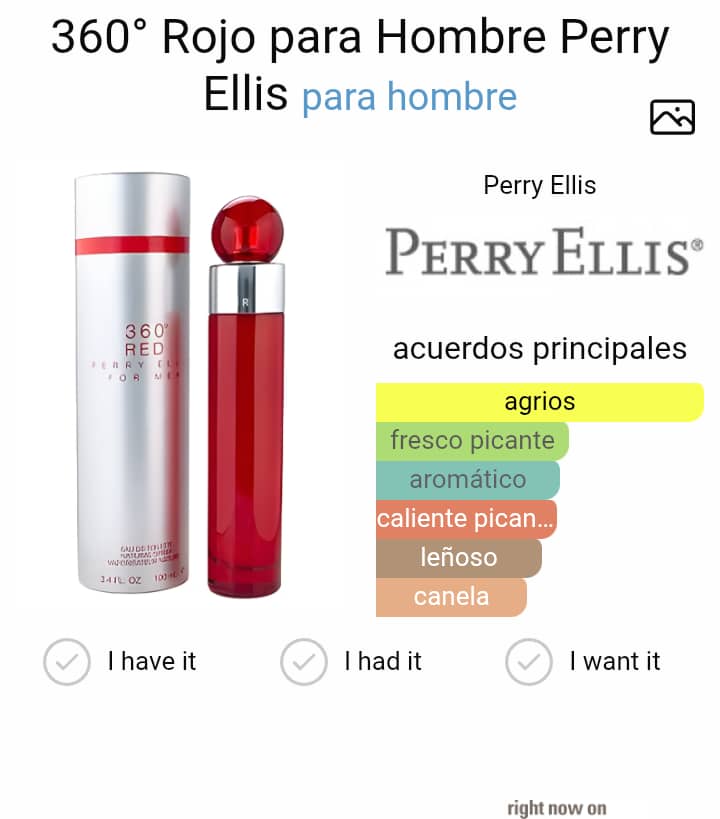Open the Perry Ellis brand page
Screen dimensions: 720x819
tap(539, 251)
